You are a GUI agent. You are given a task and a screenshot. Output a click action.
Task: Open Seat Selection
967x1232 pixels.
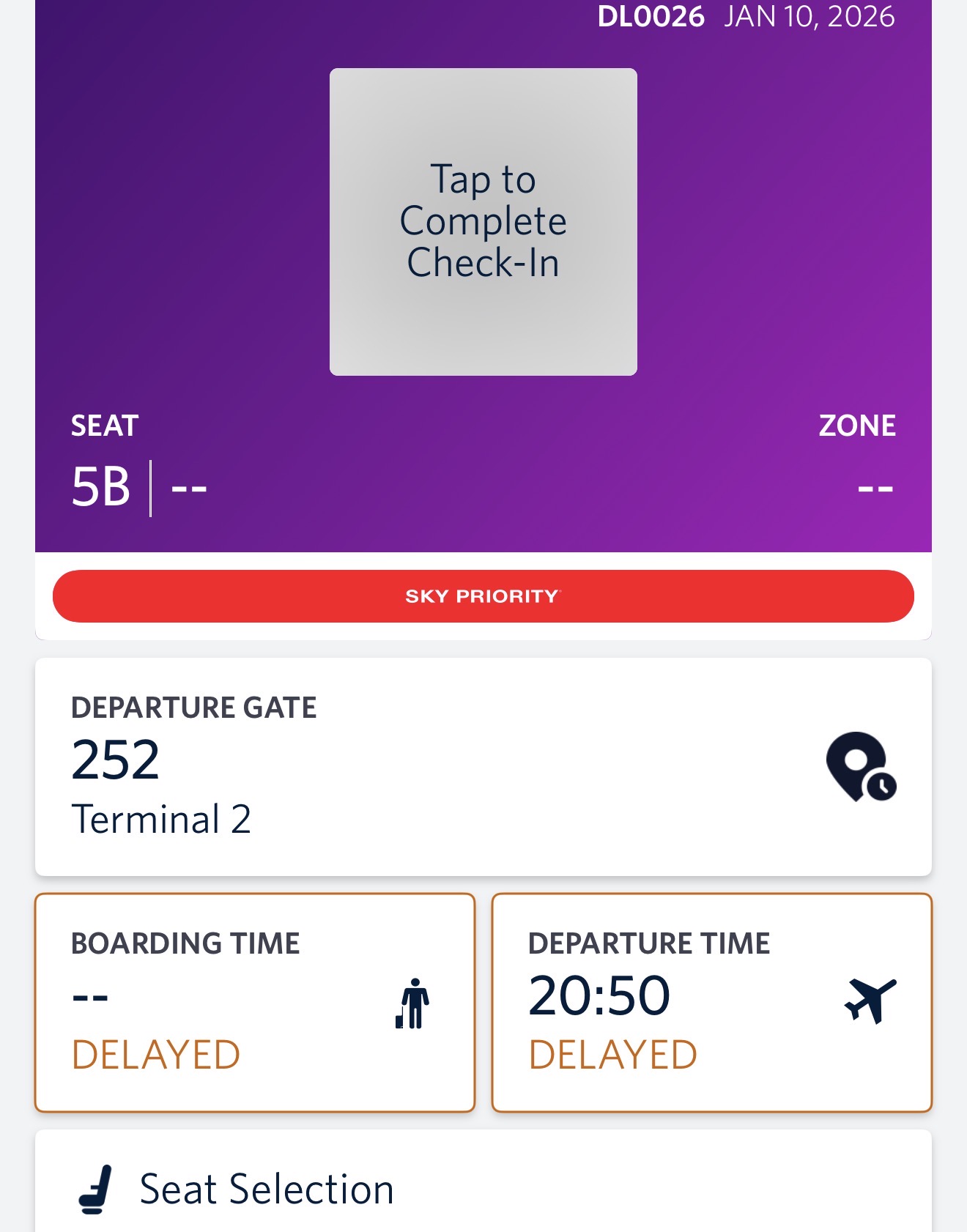483,1187
